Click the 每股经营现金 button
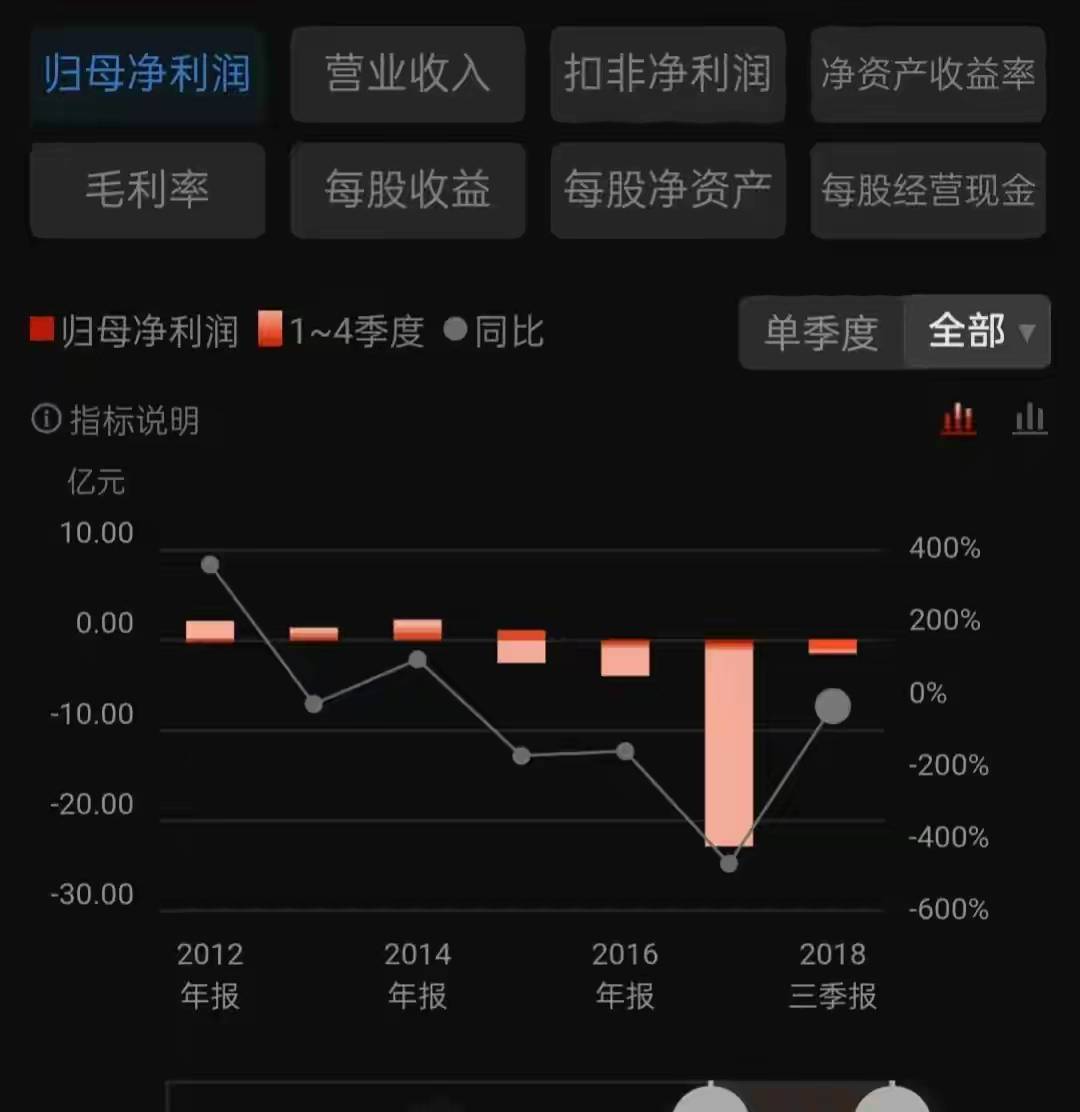The width and height of the screenshot is (1080, 1112). pyautogui.click(x=927, y=190)
